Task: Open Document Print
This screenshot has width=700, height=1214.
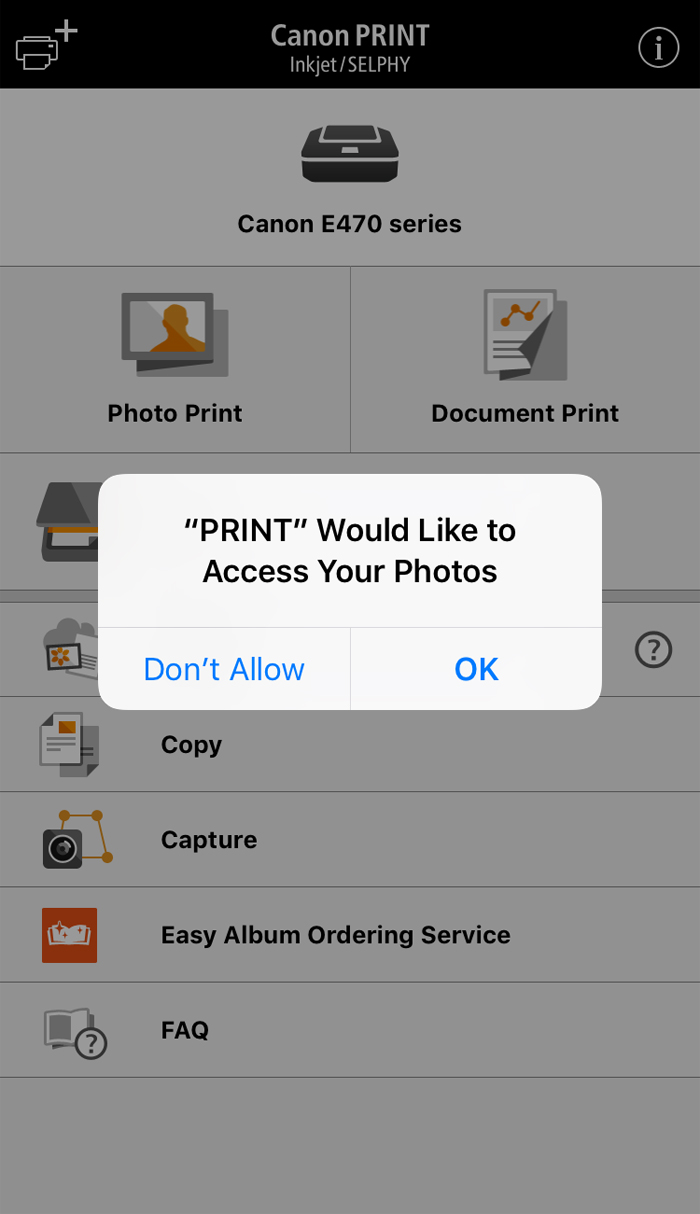Action: [x=525, y=360]
